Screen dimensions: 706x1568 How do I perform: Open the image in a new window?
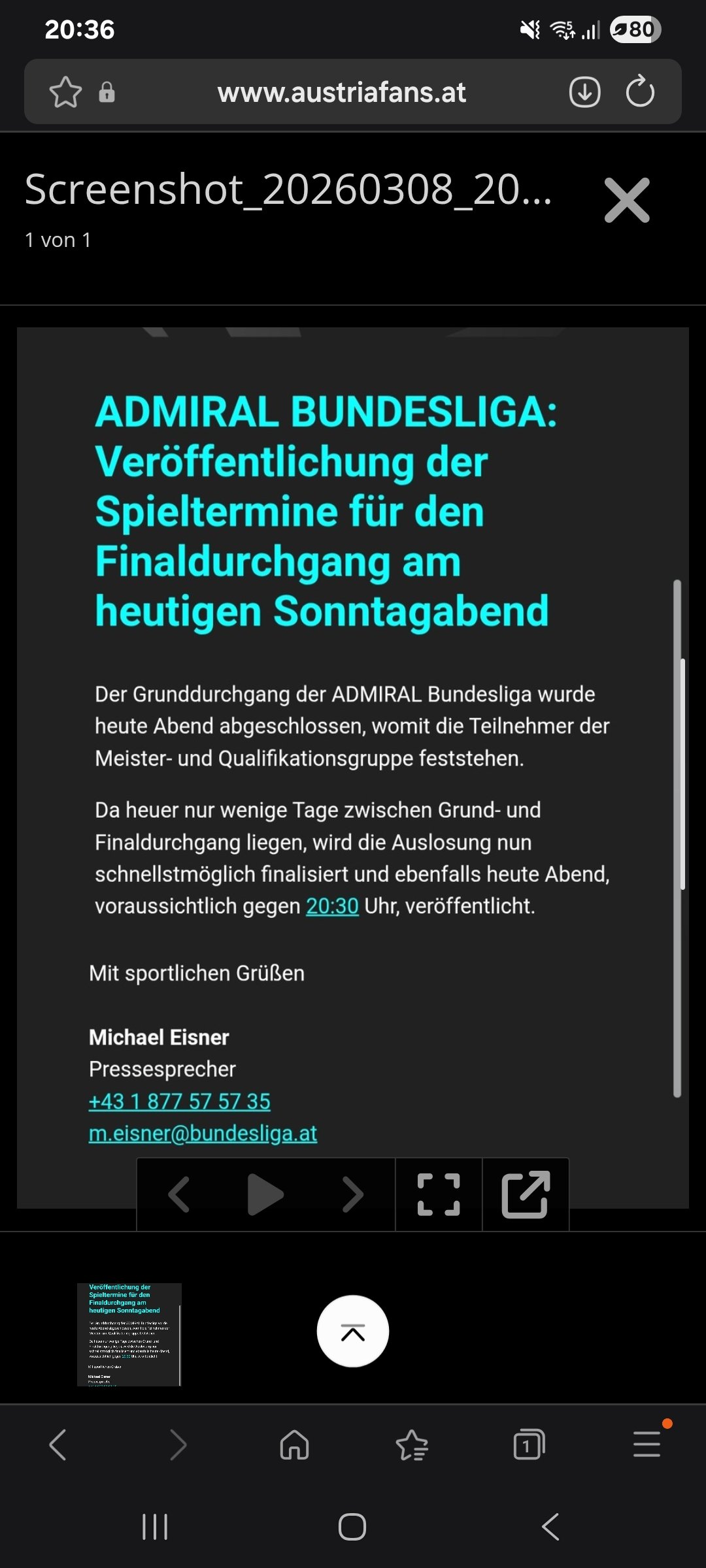(x=526, y=1195)
